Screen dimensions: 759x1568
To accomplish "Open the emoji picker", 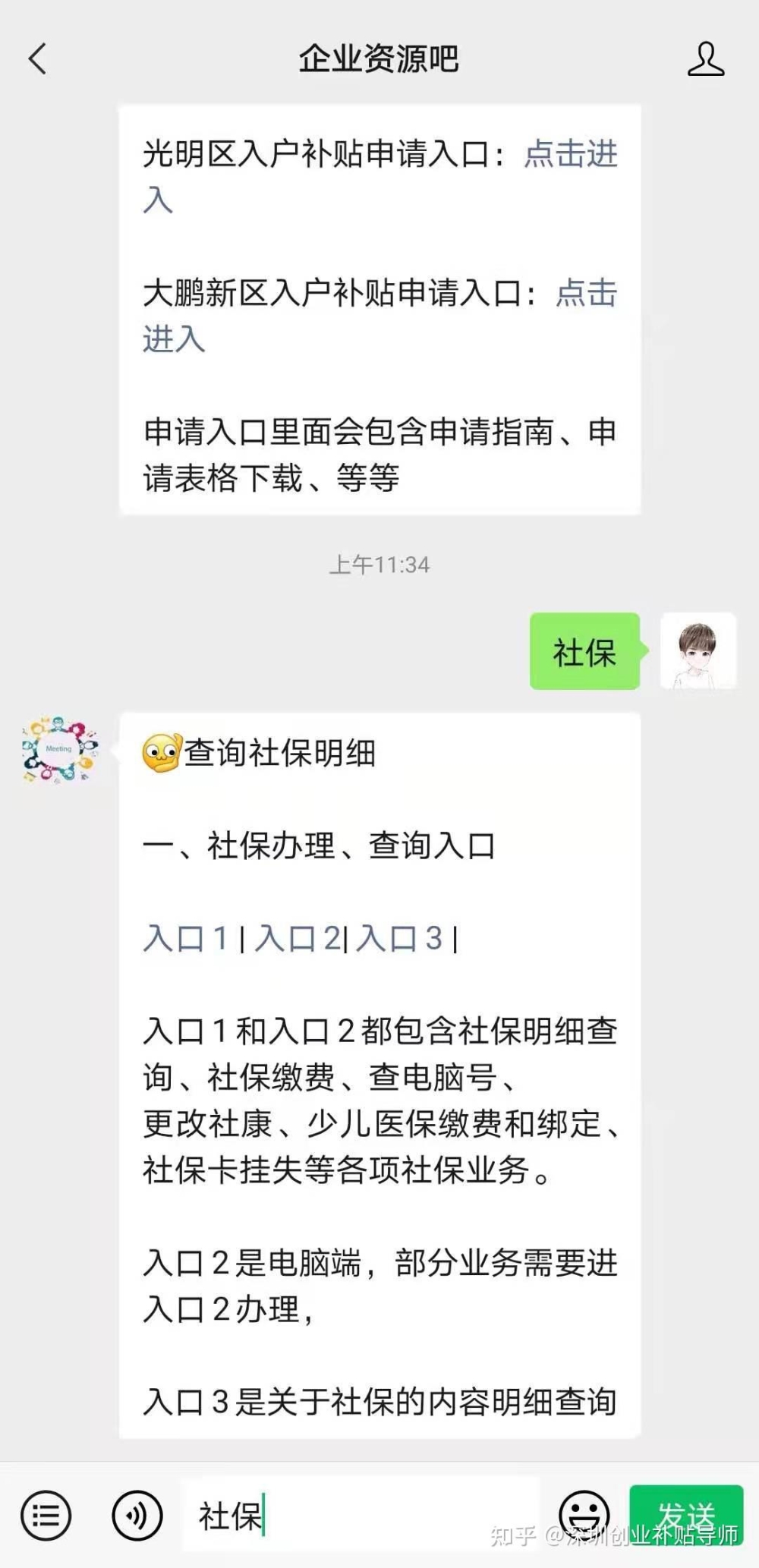I will [x=584, y=1515].
